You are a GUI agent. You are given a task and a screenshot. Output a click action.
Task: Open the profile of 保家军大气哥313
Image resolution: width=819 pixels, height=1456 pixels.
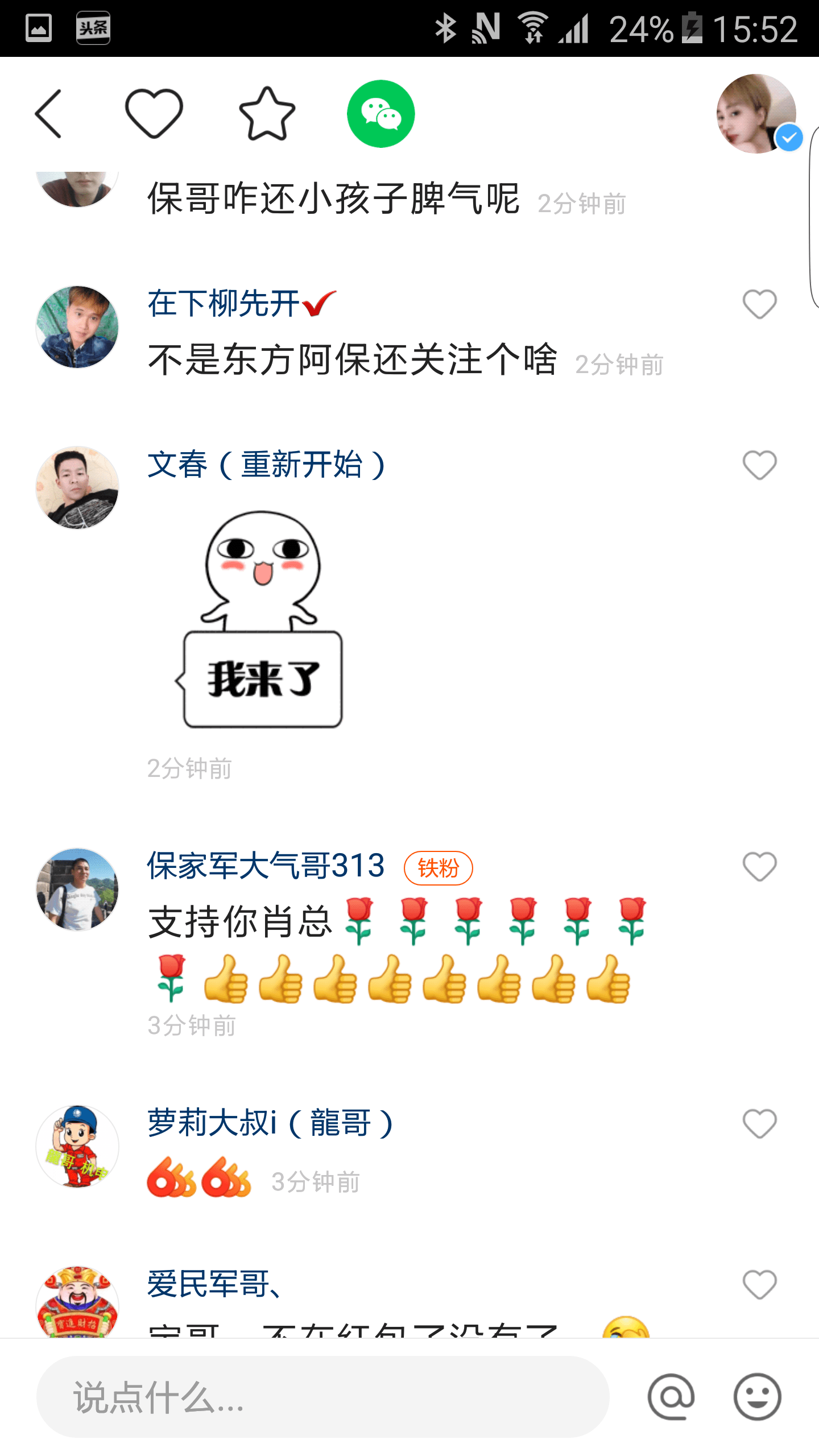click(266, 866)
